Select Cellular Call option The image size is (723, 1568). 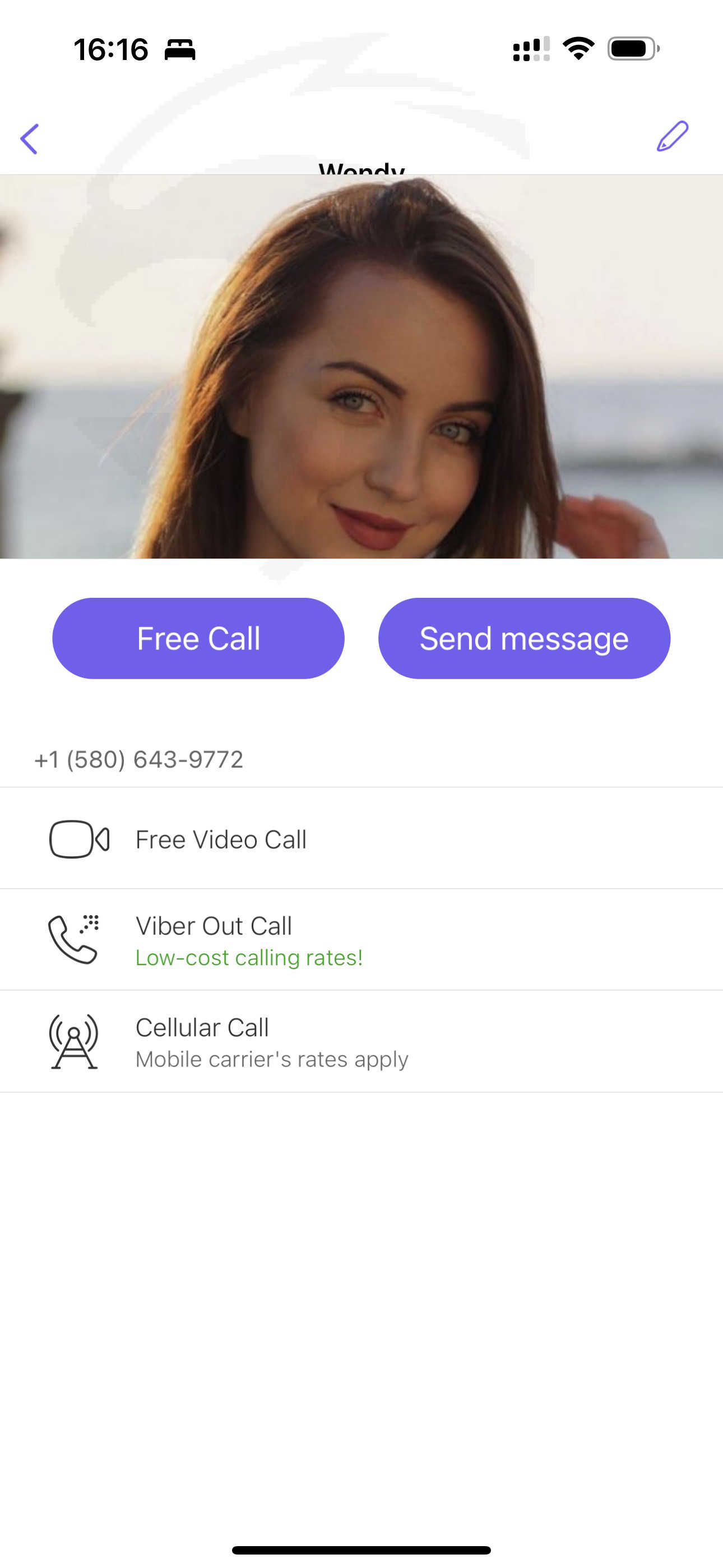(x=361, y=1041)
